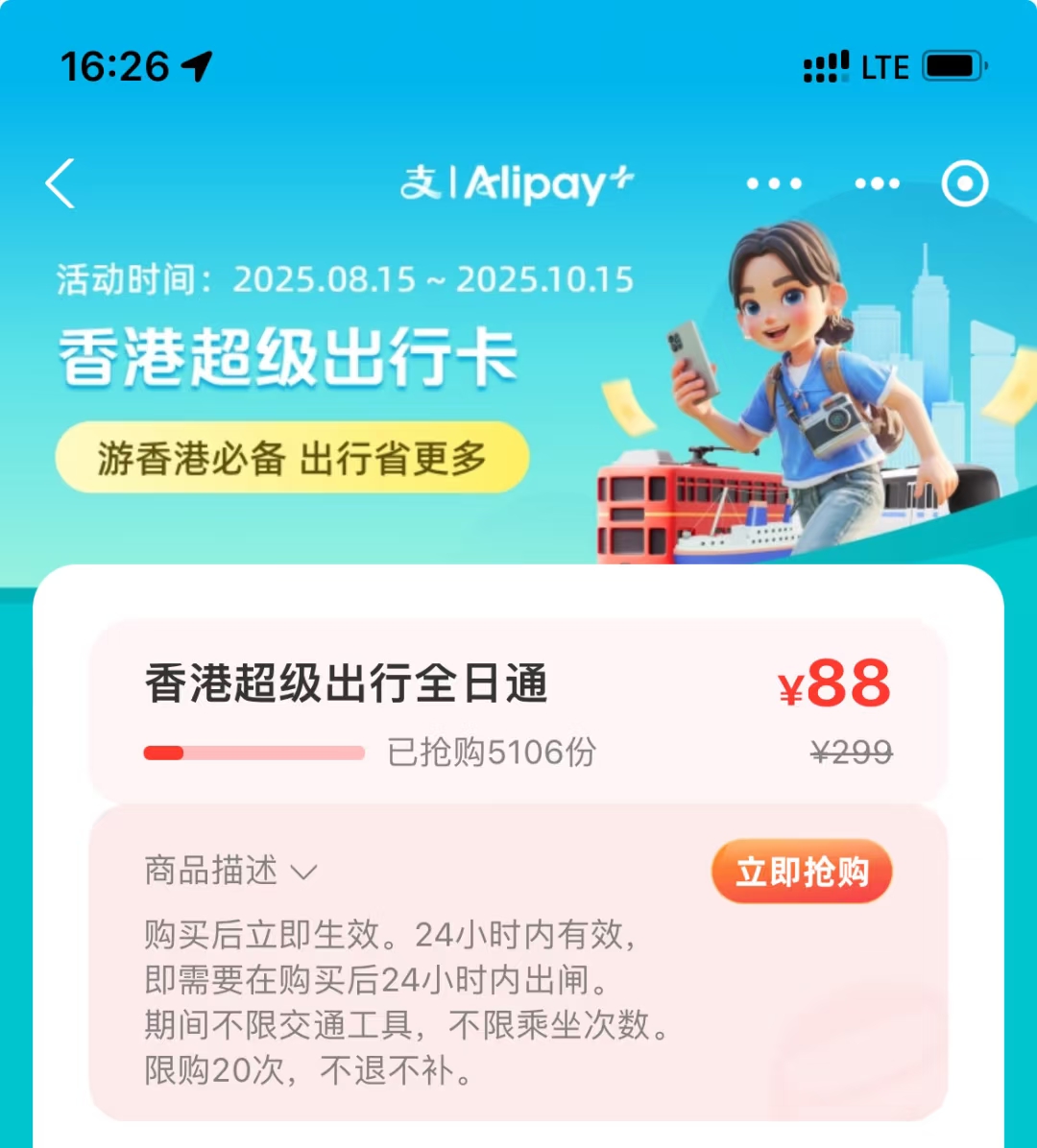
Task: Tap the battery indicator at top right
Action: click(952, 65)
